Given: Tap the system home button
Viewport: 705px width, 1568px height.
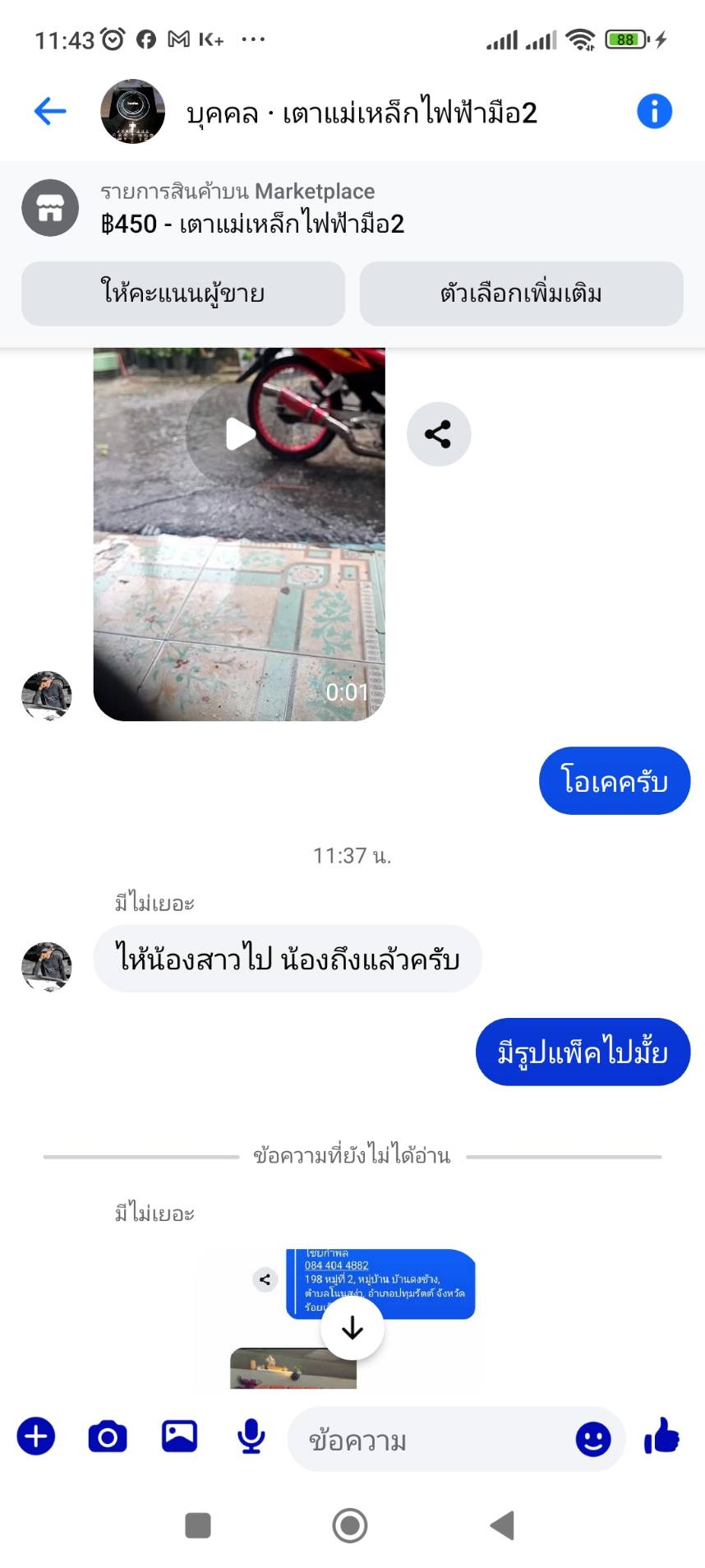Looking at the screenshot, I should (350, 1525).
